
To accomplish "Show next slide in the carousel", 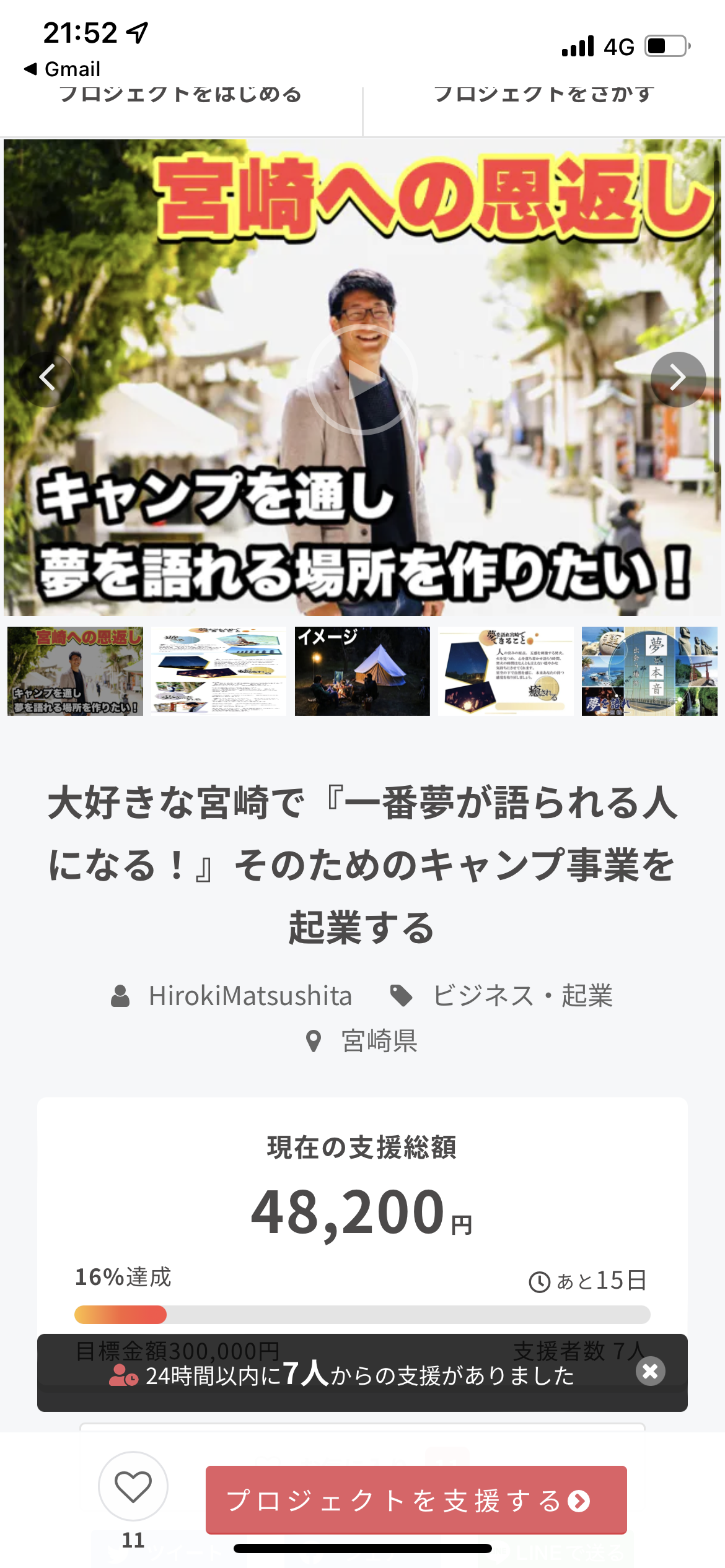I will point(677,378).
